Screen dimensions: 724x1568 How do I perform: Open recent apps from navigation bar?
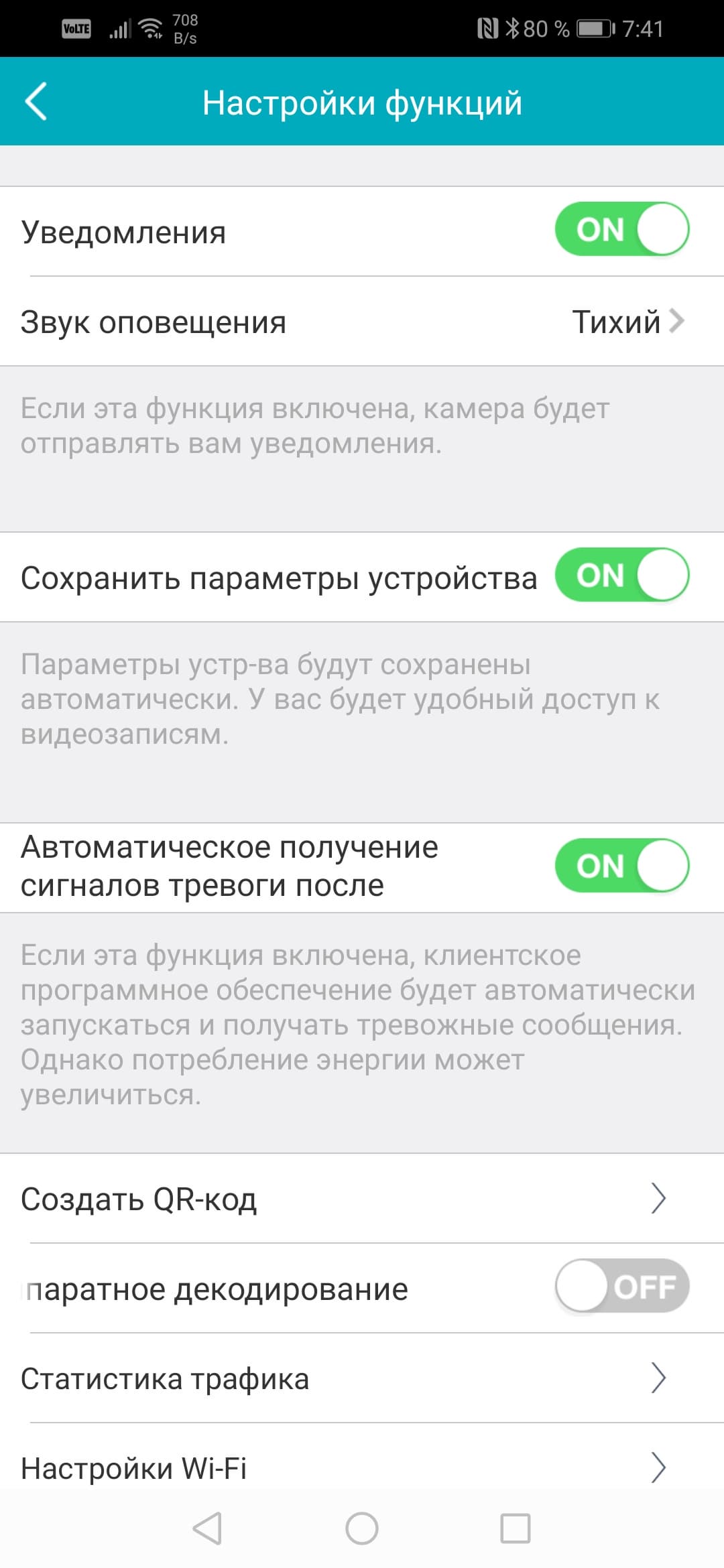[516, 1528]
